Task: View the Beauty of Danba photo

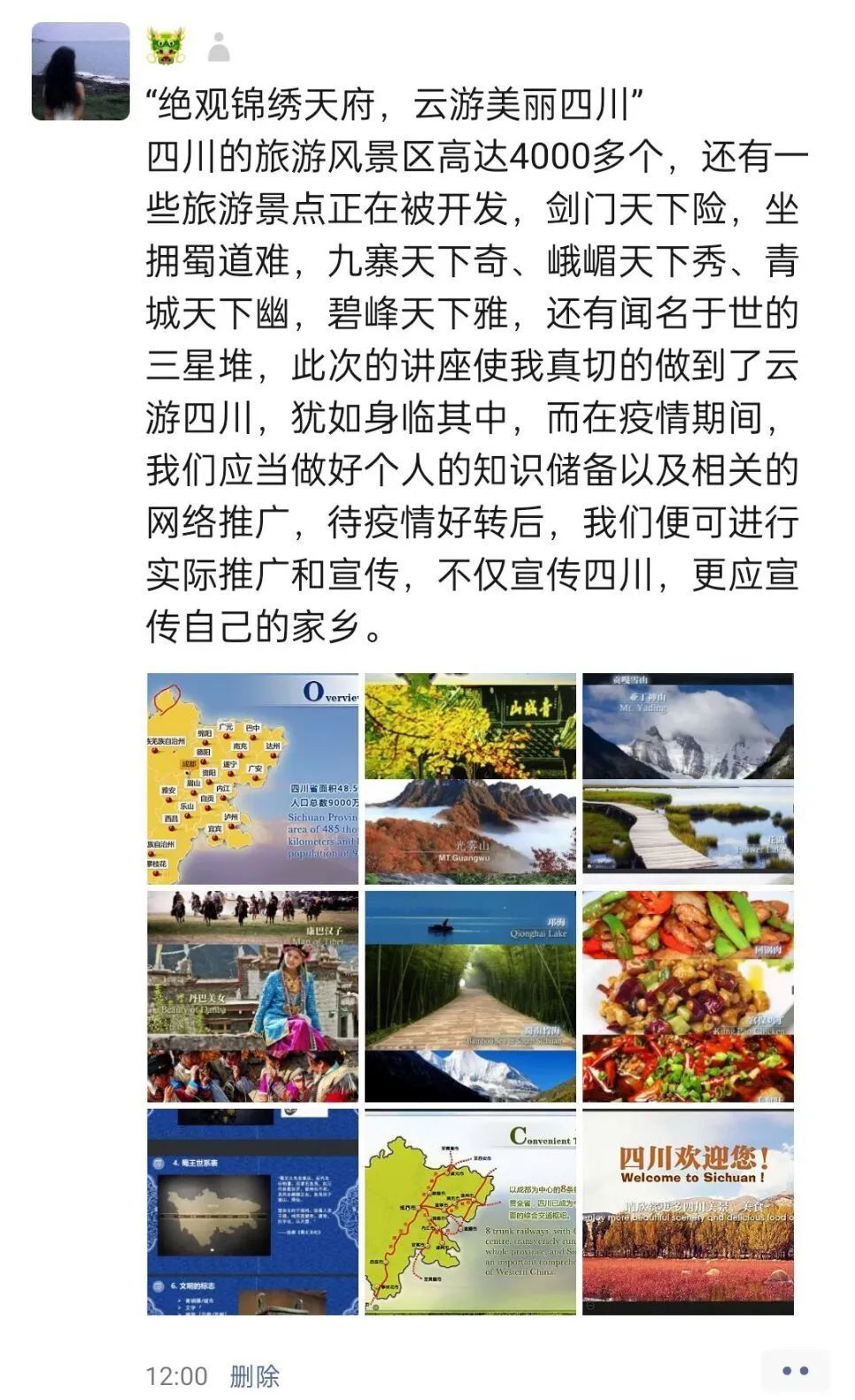Action: click(252, 996)
